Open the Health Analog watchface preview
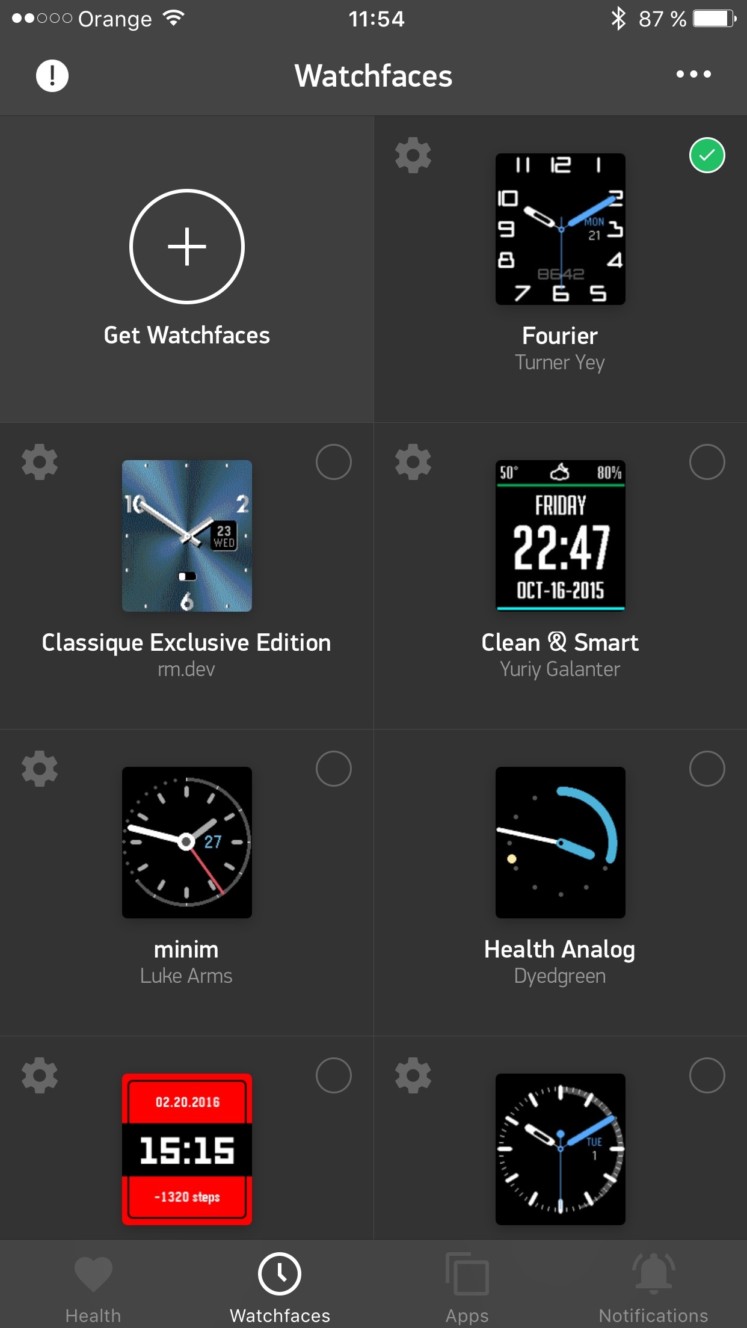Viewport: 747px width, 1328px height. pyautogui.click(x=560, y=842)
